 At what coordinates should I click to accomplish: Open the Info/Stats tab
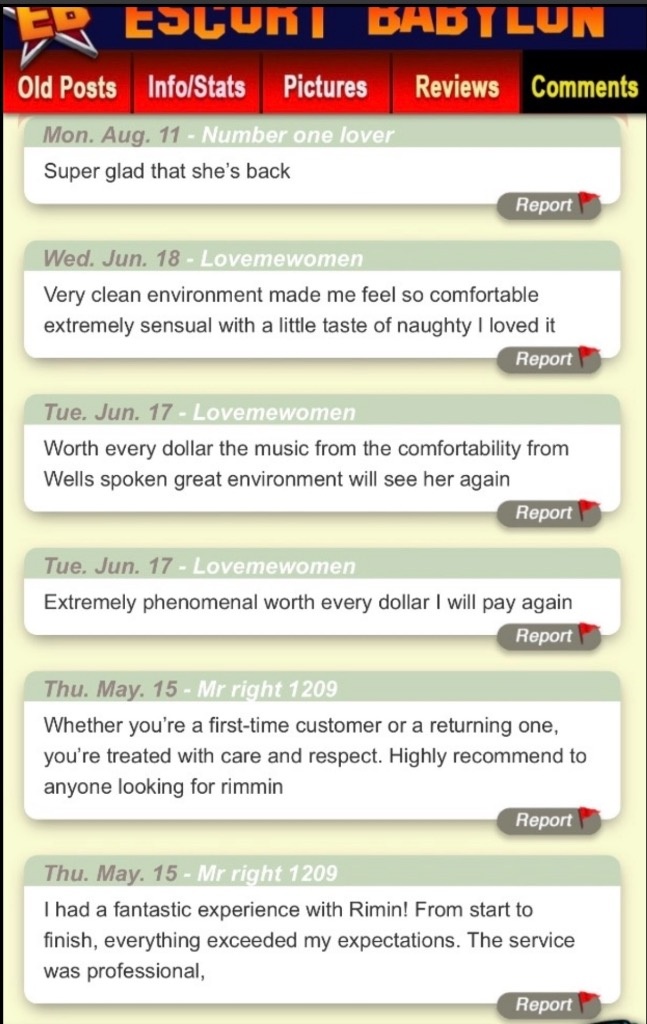pos(196,87)
